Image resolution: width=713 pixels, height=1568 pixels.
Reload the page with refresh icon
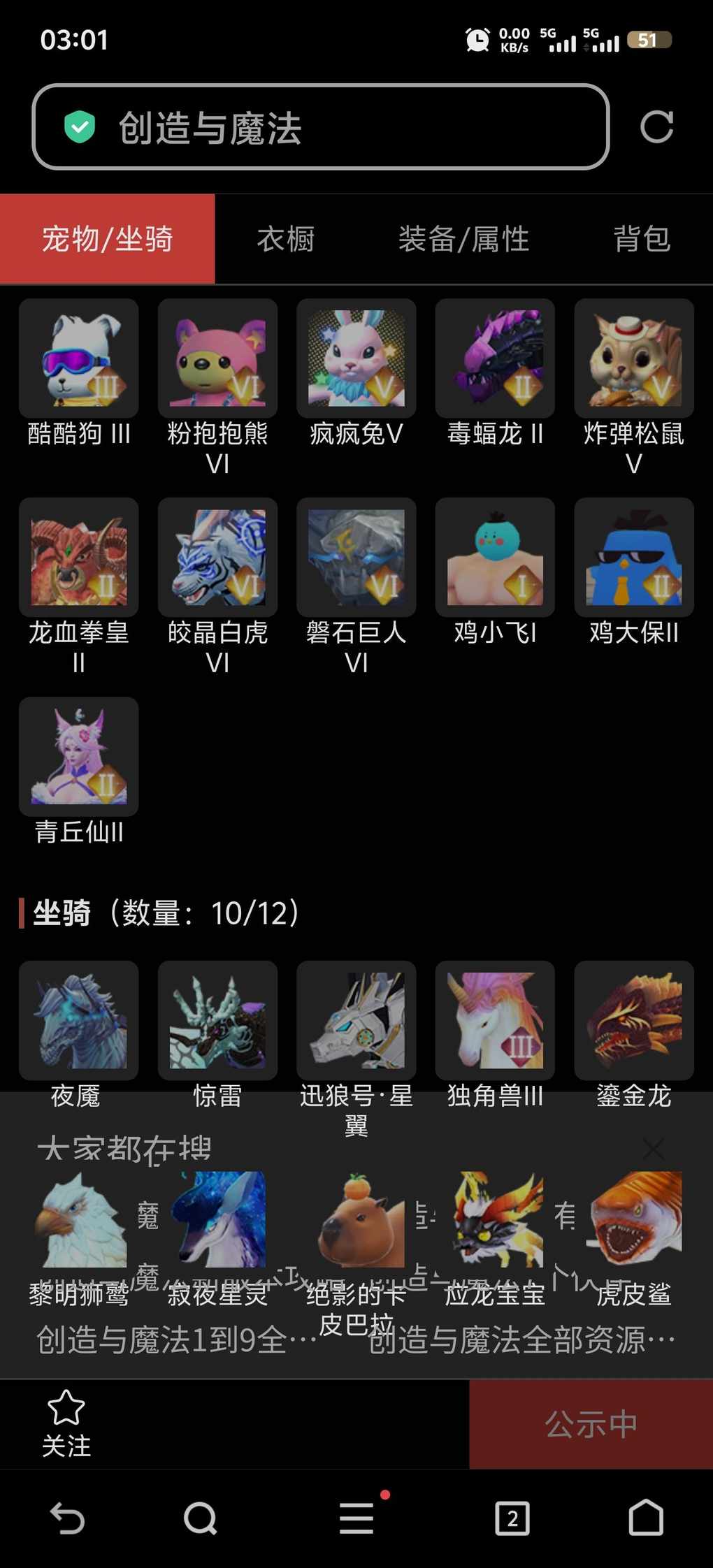click(x=656, y=127)
